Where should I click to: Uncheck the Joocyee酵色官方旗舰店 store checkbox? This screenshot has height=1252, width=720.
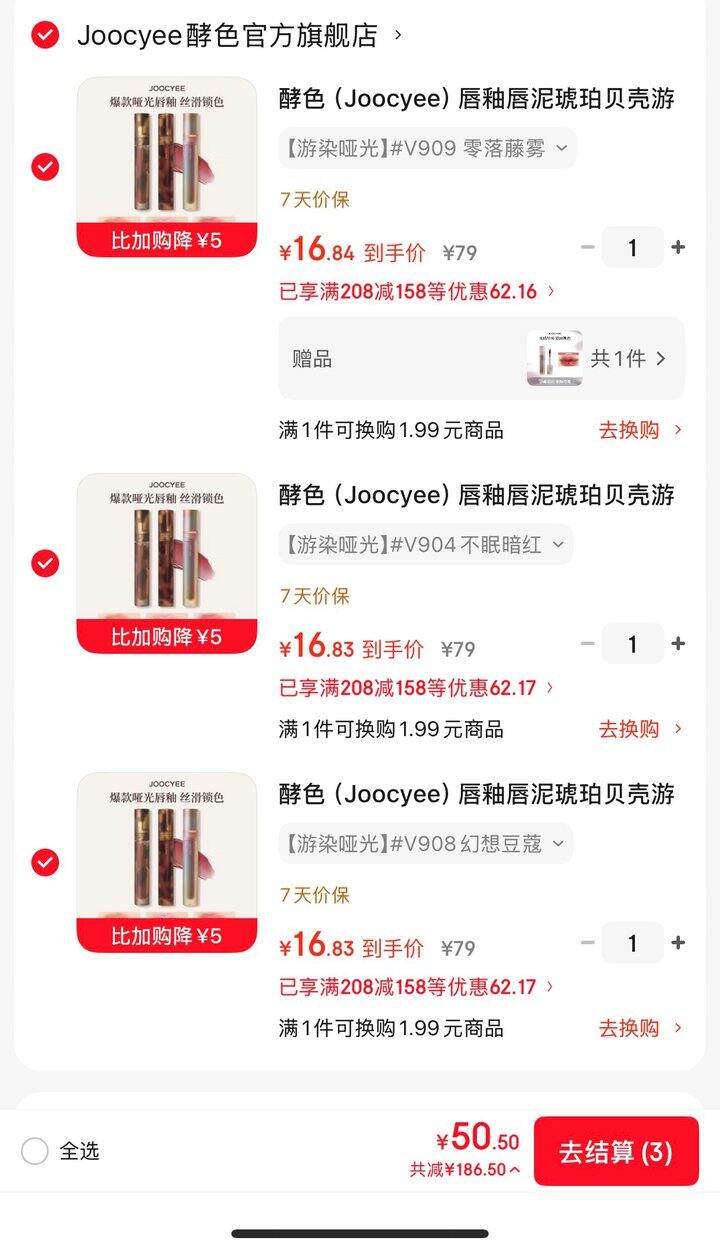pos(45,35)
